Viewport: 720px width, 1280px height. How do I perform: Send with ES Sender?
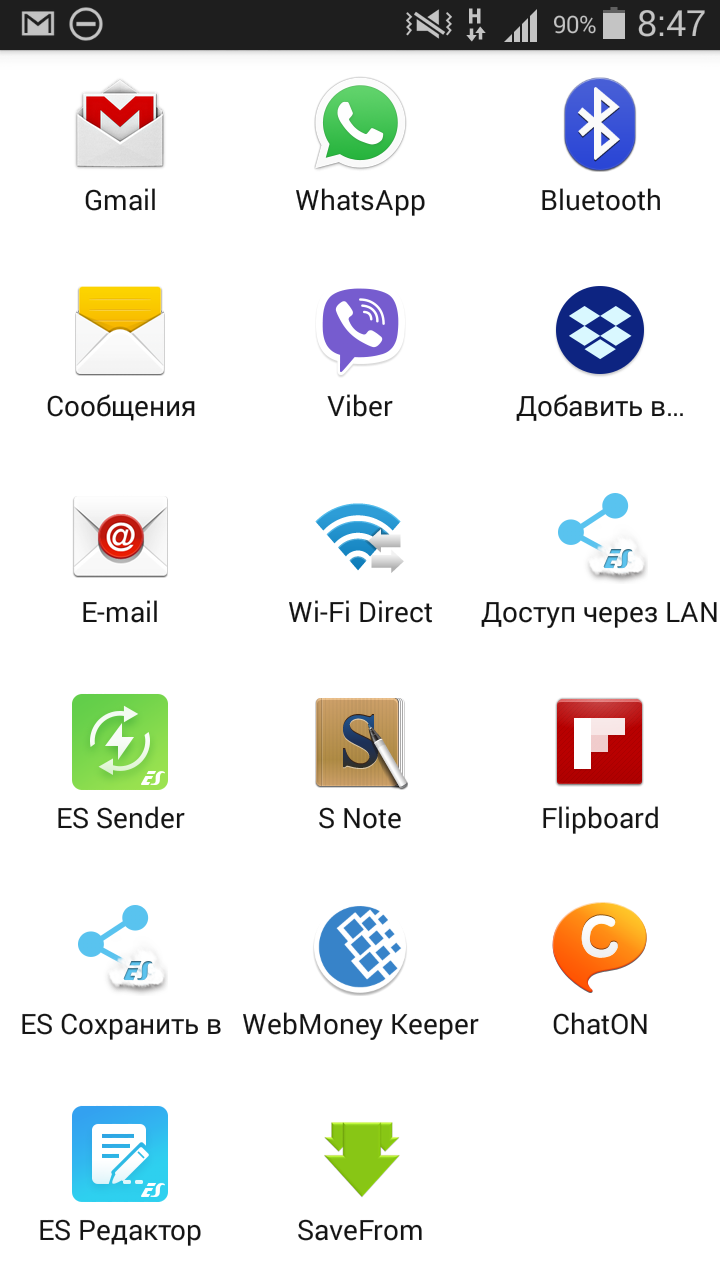(x=120, y=765)
